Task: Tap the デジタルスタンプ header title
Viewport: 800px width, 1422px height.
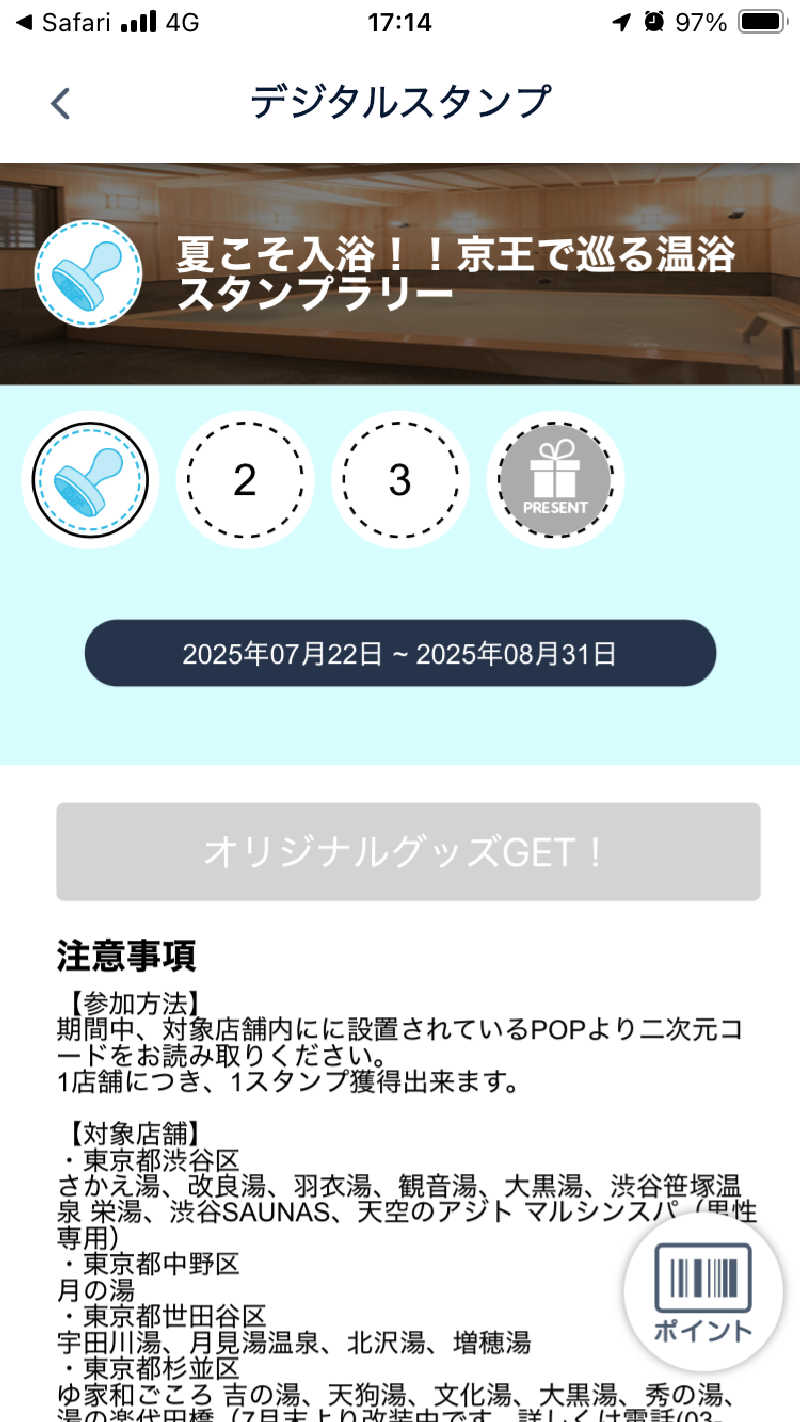Action: coord(400,103)
